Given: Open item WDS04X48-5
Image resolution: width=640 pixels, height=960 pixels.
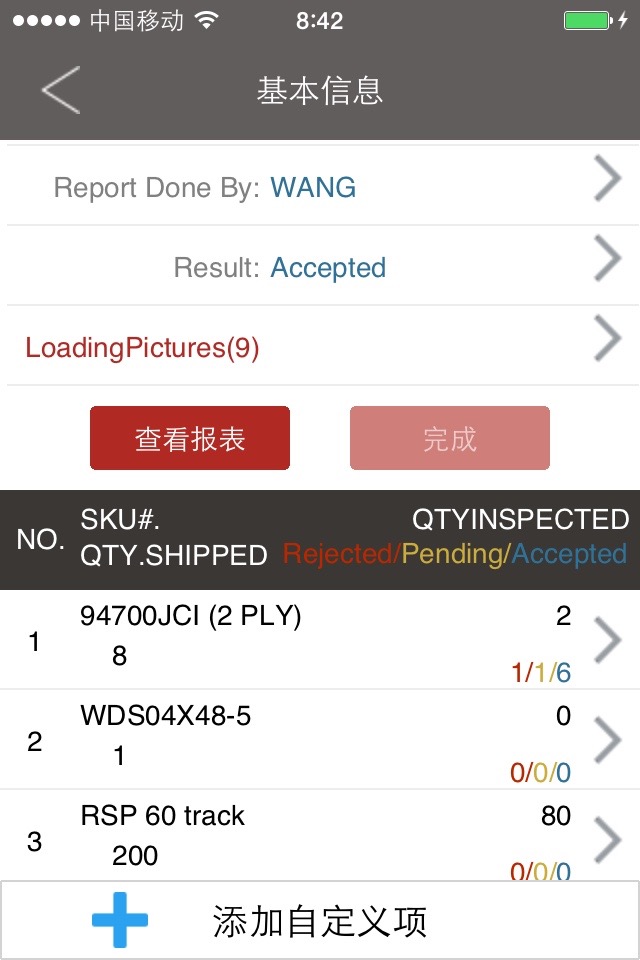Looking at the screenshot, I should tap(320, 740).
